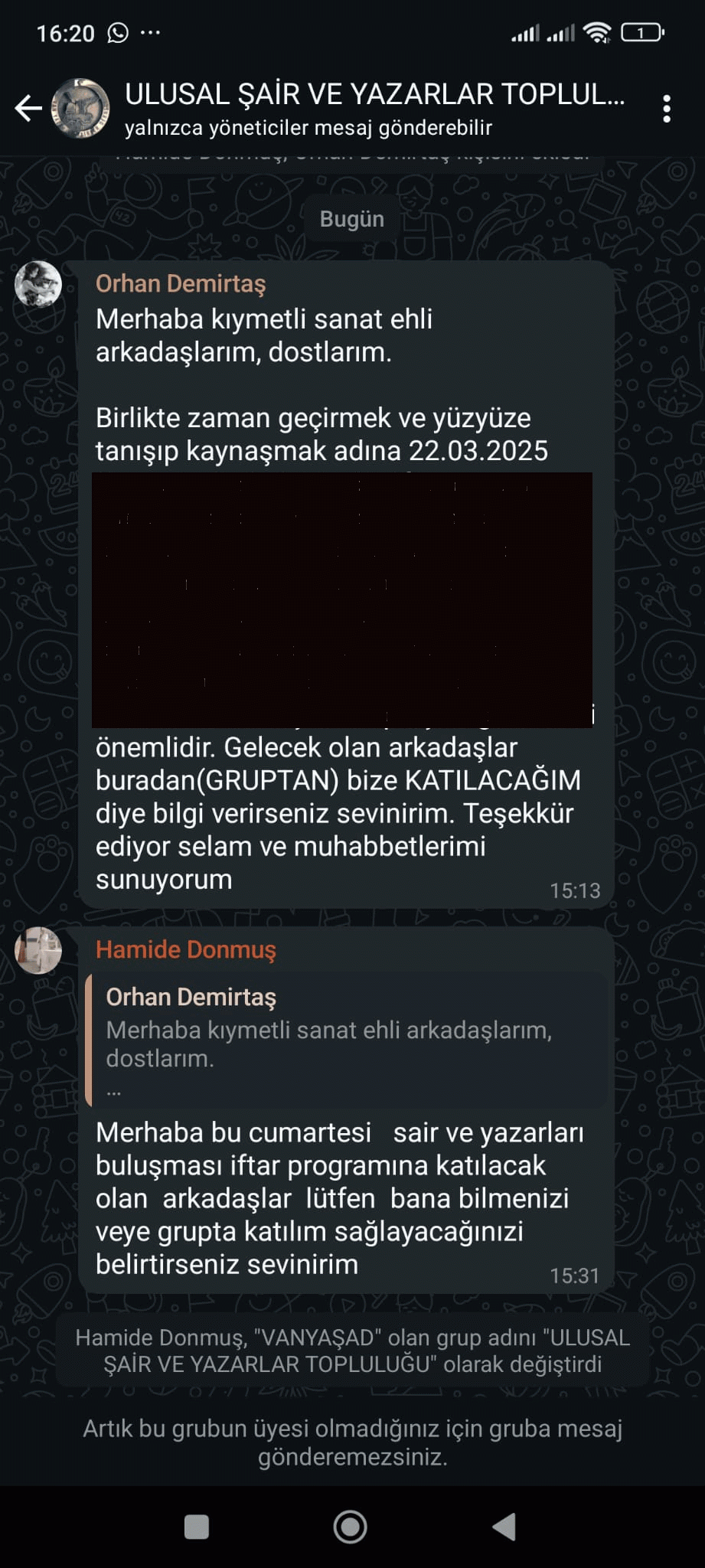Go back using the header arrow

tap(28, 108)
